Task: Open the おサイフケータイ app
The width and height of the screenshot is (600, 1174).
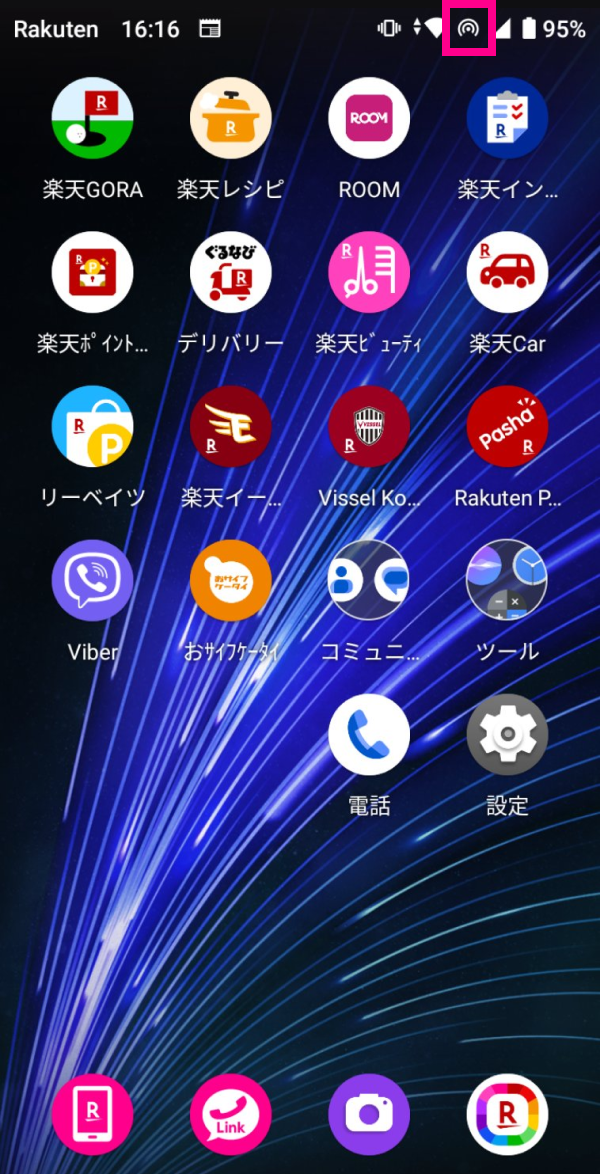Action: pyautogui.click(x=231, y=580)
